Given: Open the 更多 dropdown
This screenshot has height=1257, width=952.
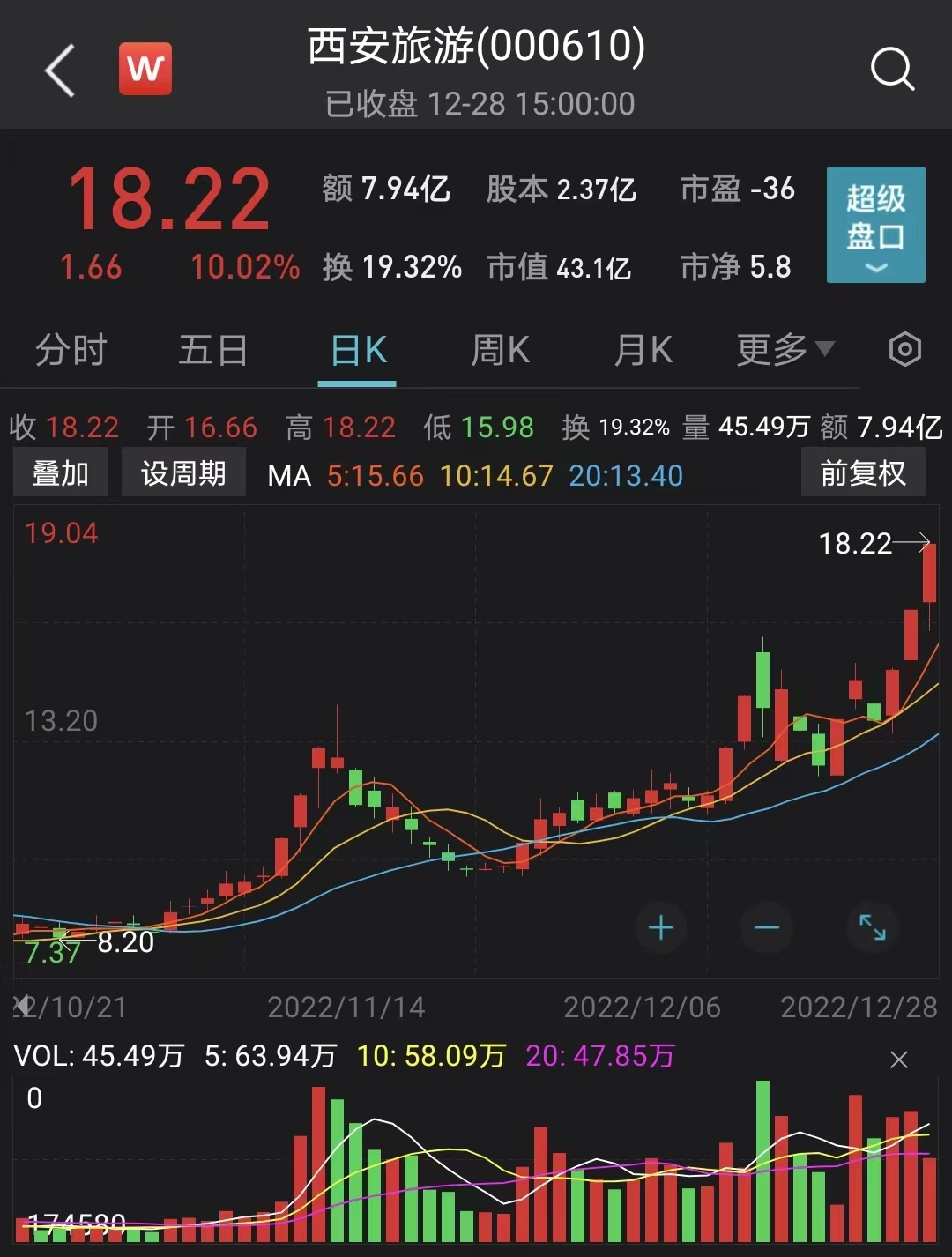Looking at the screenshot, I should coord(784,350).
